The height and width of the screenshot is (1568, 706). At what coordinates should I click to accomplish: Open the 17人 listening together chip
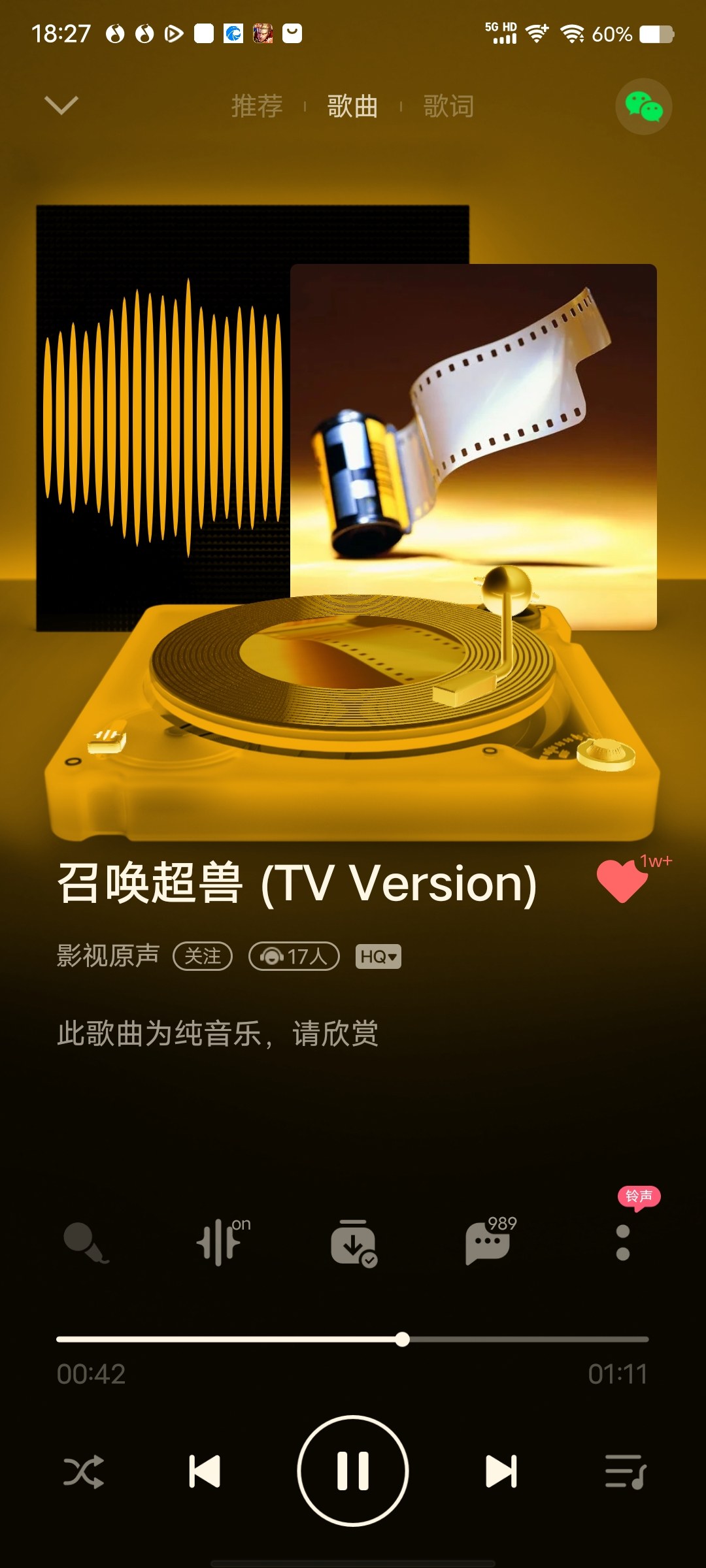click(294, 956)
